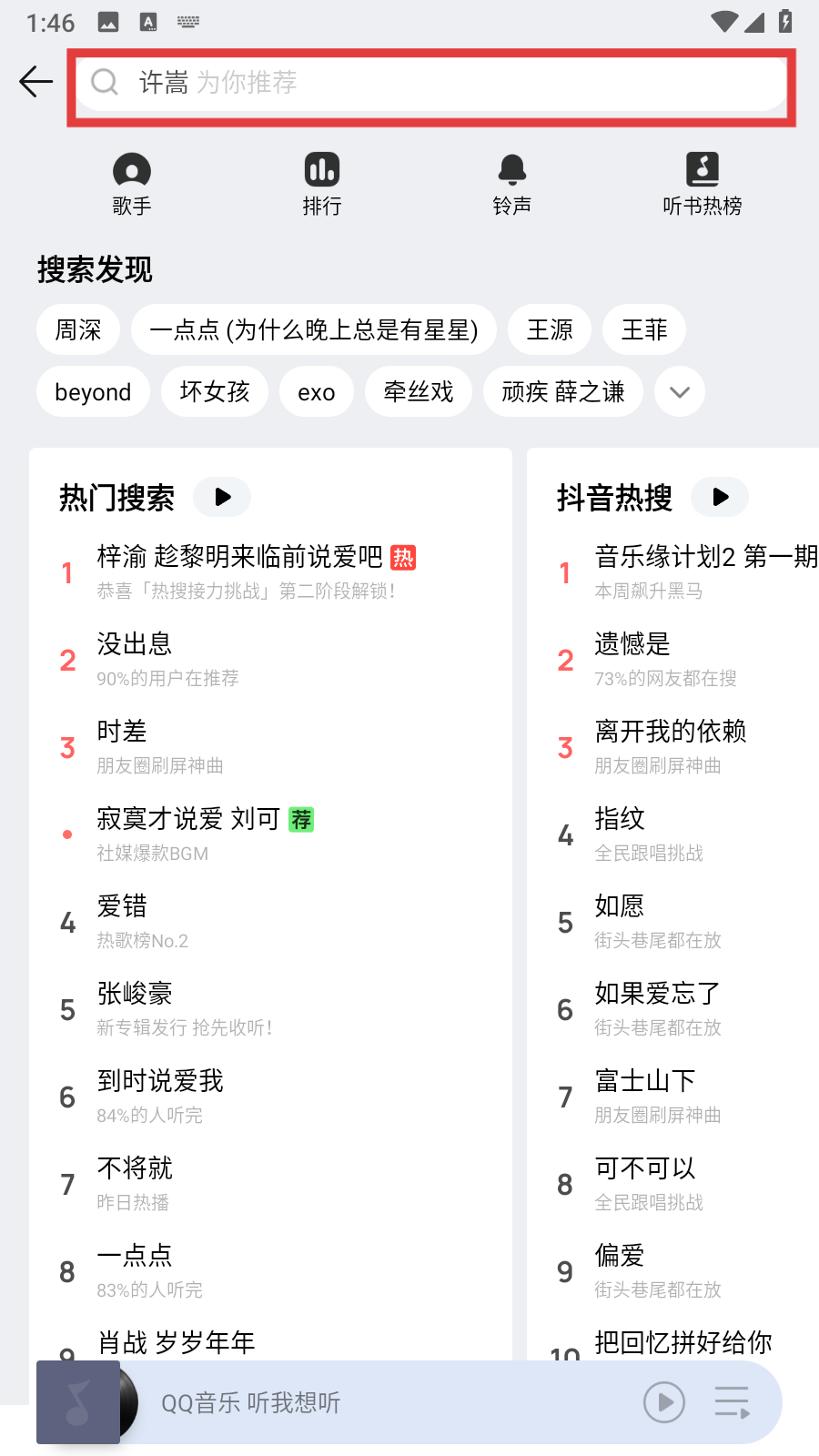The height and width of the screenshot is (1456, 819).
Task: Tap the back arrow
Action: [36, 82]
